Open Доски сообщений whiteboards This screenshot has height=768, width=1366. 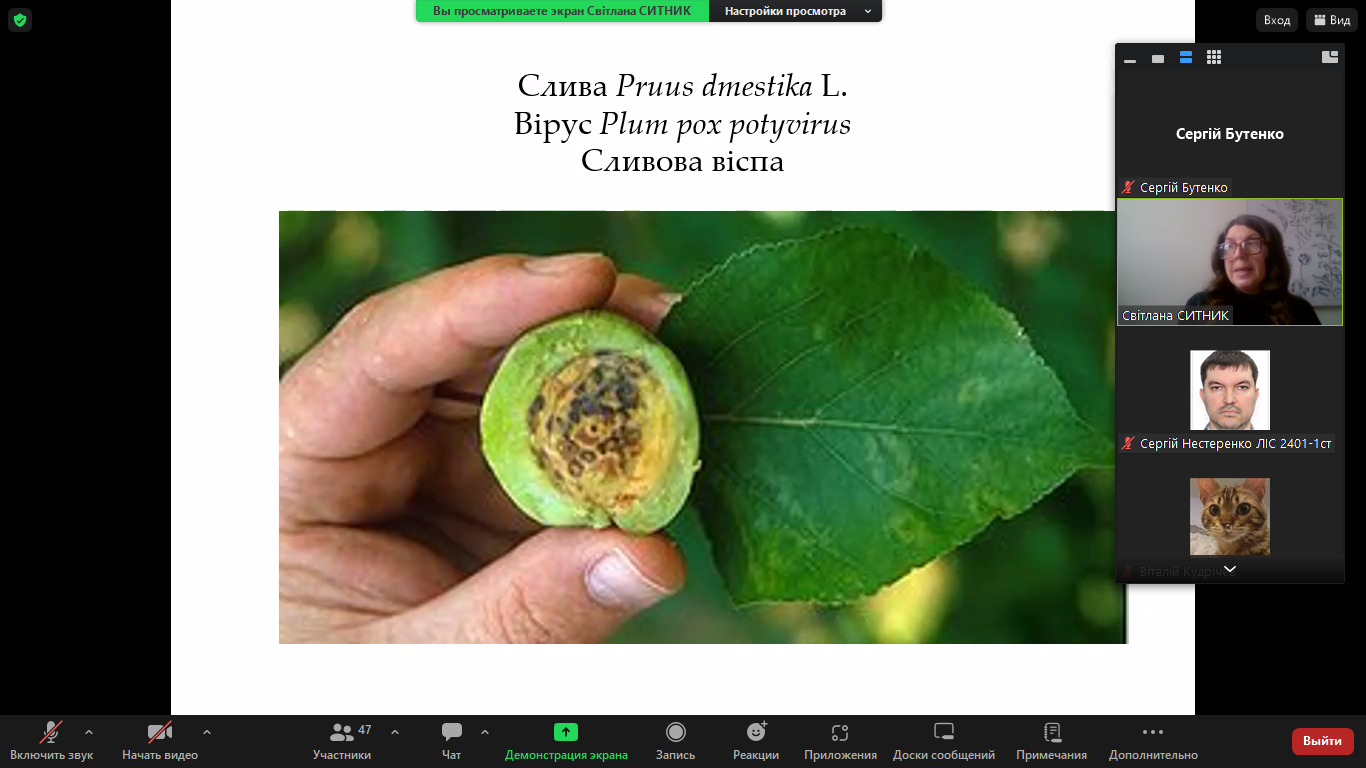coord(943,740)
